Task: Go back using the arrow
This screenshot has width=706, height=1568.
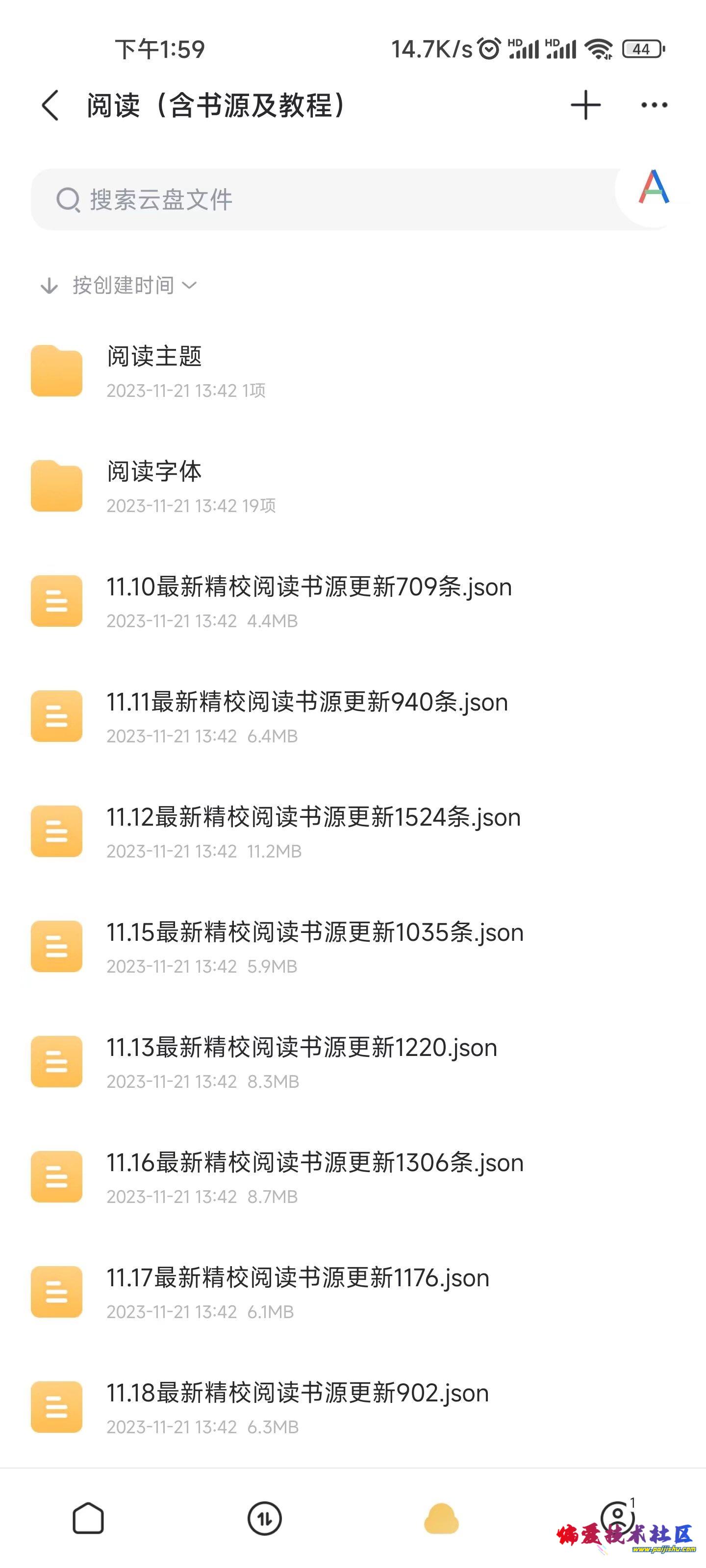Action: tap(50, 105)
